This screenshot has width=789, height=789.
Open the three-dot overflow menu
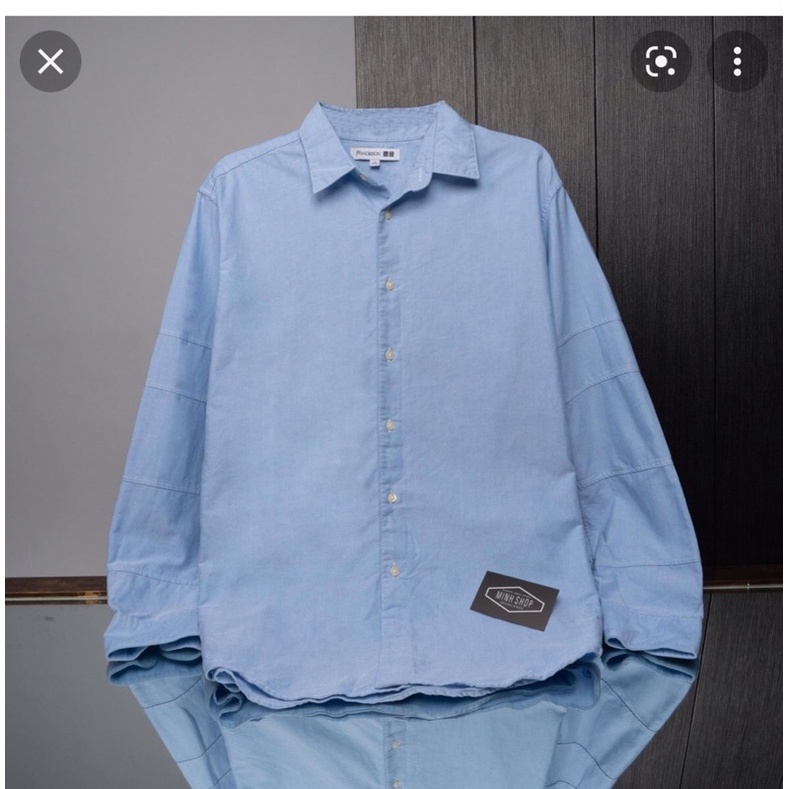tap(737, 62)
